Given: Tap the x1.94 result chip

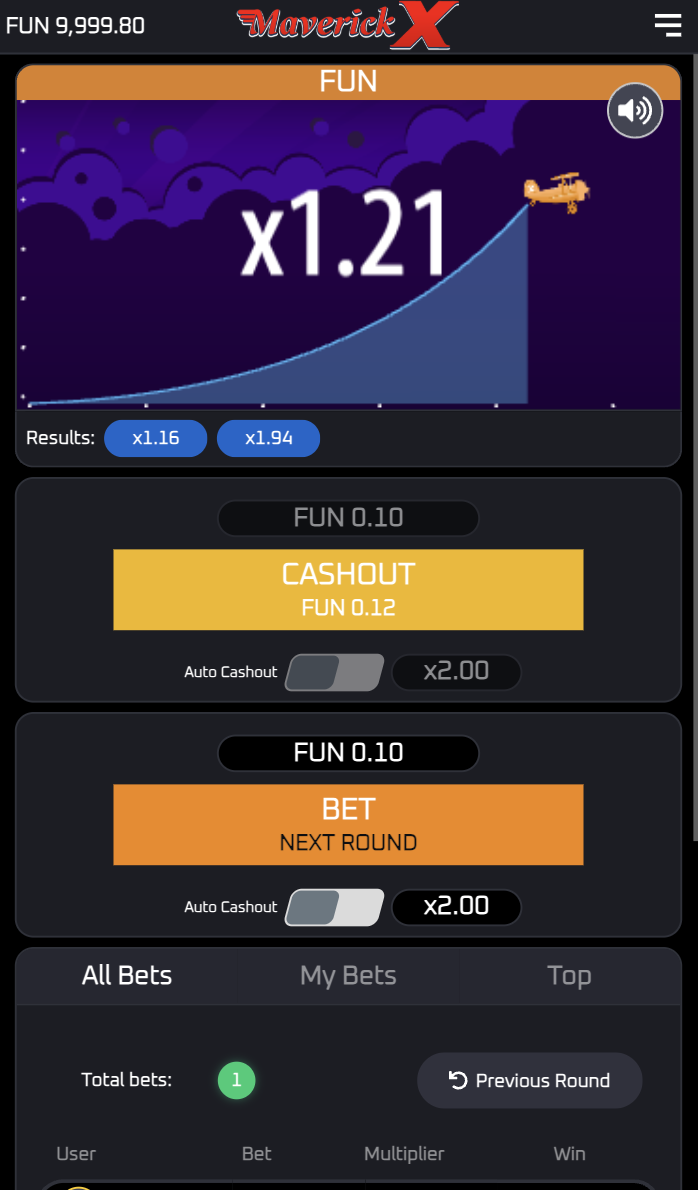Looking at the screenshot, I should coord(268,438).
